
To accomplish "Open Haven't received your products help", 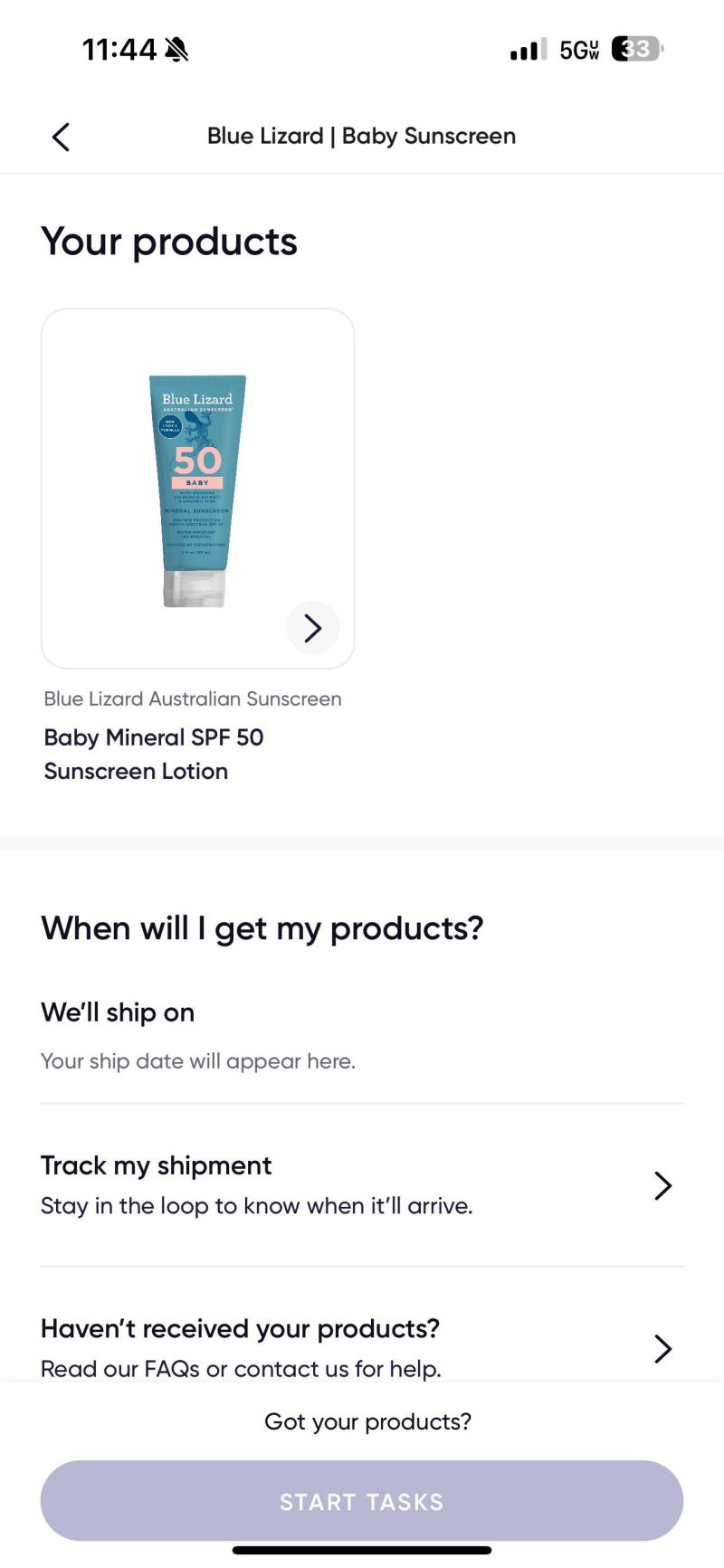I will click(362, 1348).
